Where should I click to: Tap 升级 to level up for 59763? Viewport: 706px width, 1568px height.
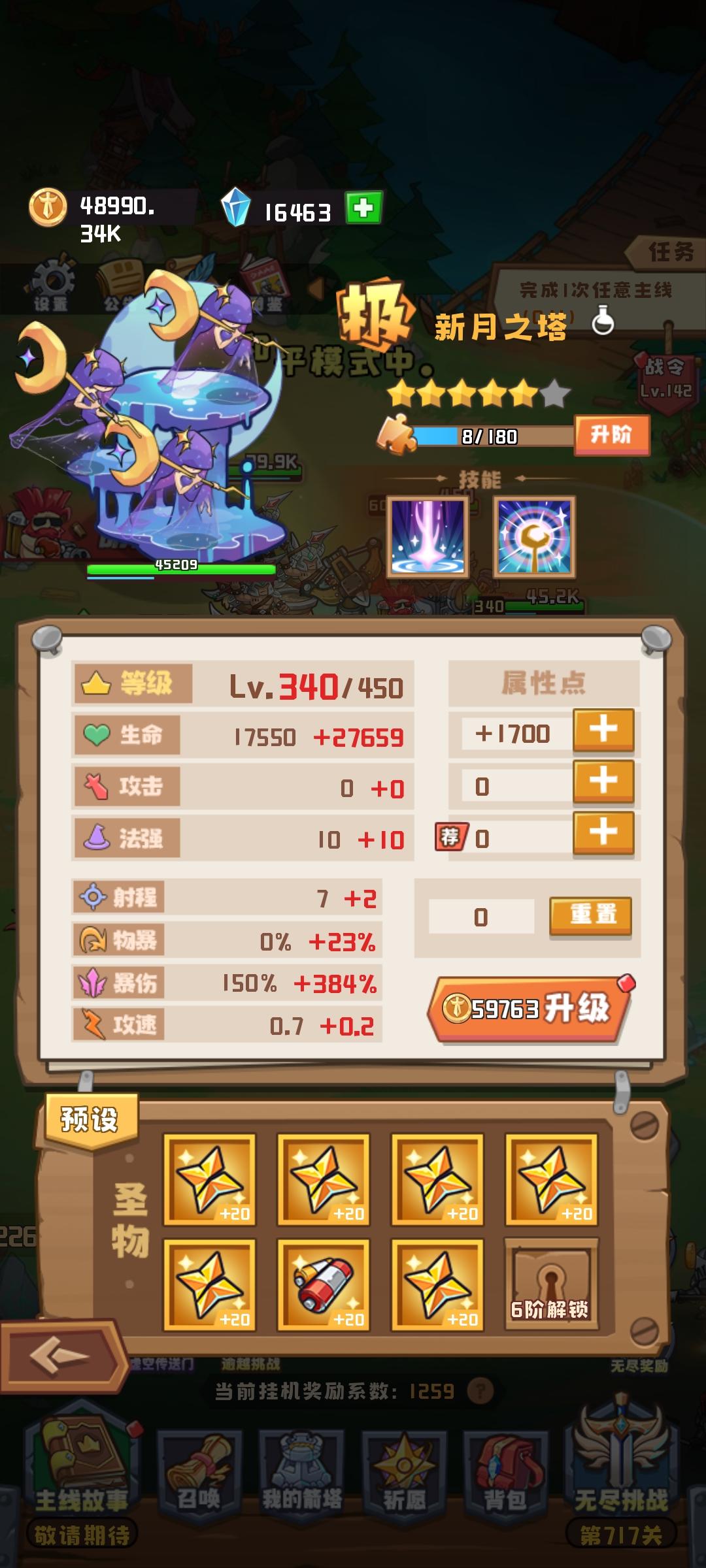pyautogui.click(x=528, y=1010)
